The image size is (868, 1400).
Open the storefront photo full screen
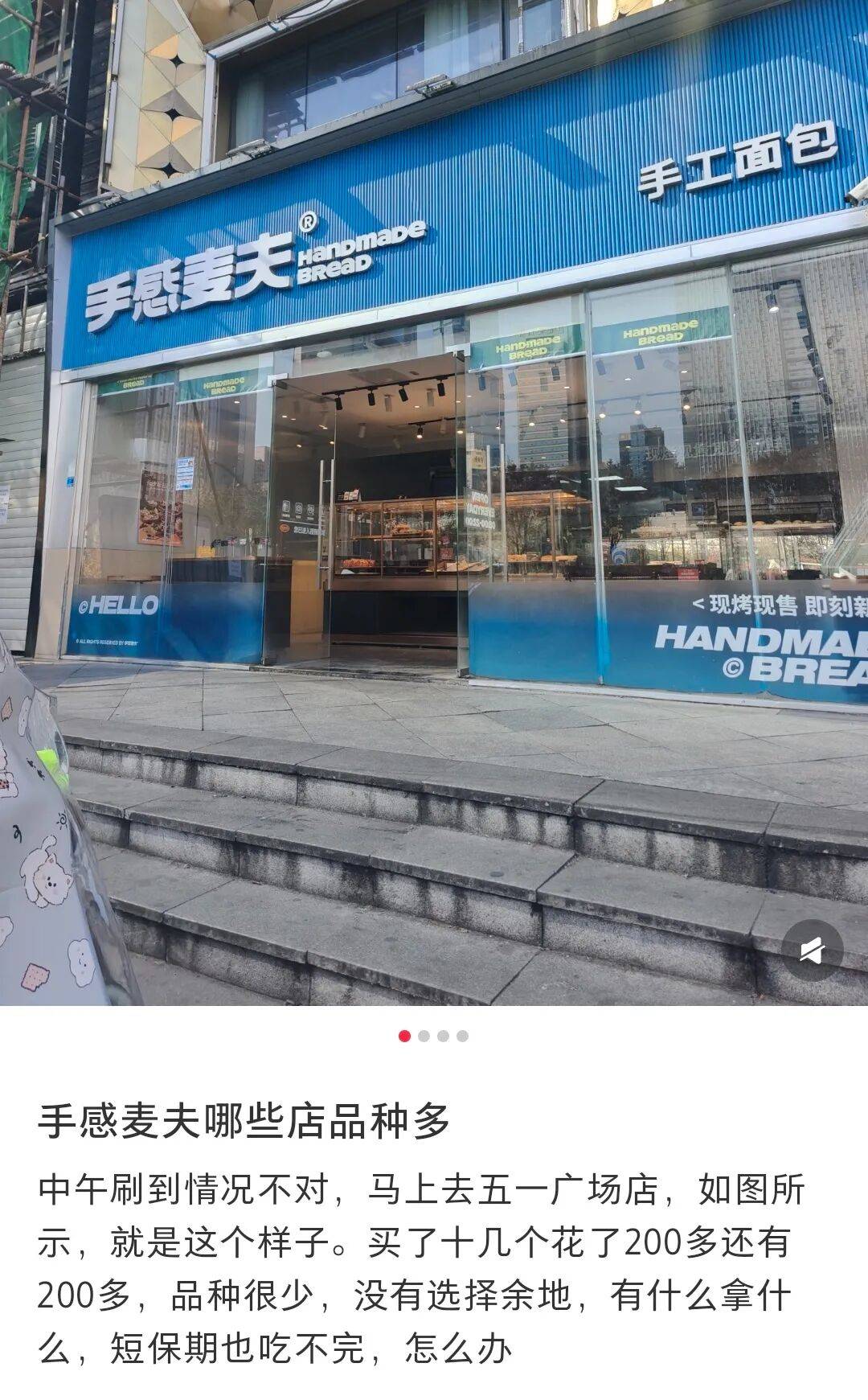(x=434, y=499)
